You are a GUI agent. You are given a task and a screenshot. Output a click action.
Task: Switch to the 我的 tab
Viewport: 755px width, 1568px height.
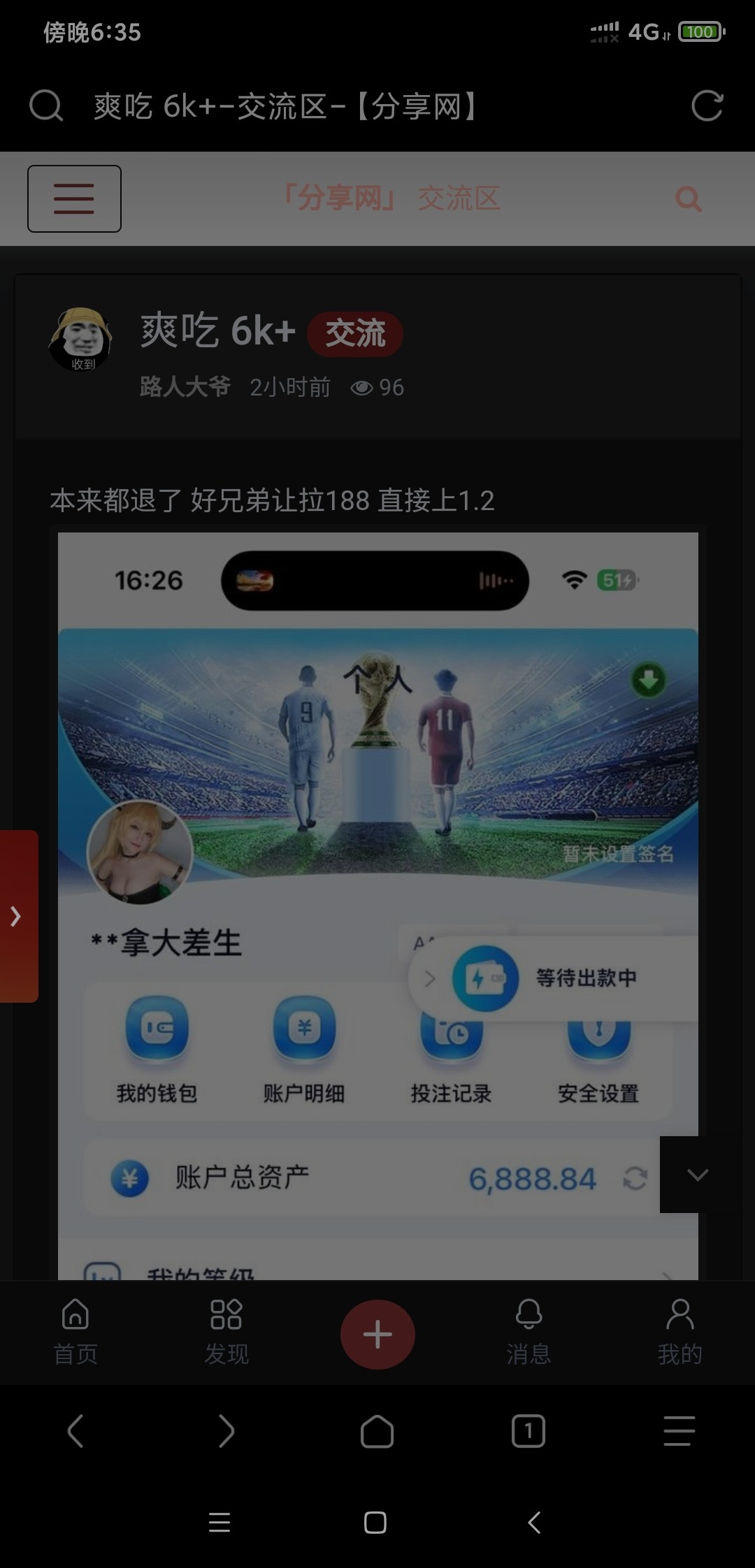click(679, 1333)
